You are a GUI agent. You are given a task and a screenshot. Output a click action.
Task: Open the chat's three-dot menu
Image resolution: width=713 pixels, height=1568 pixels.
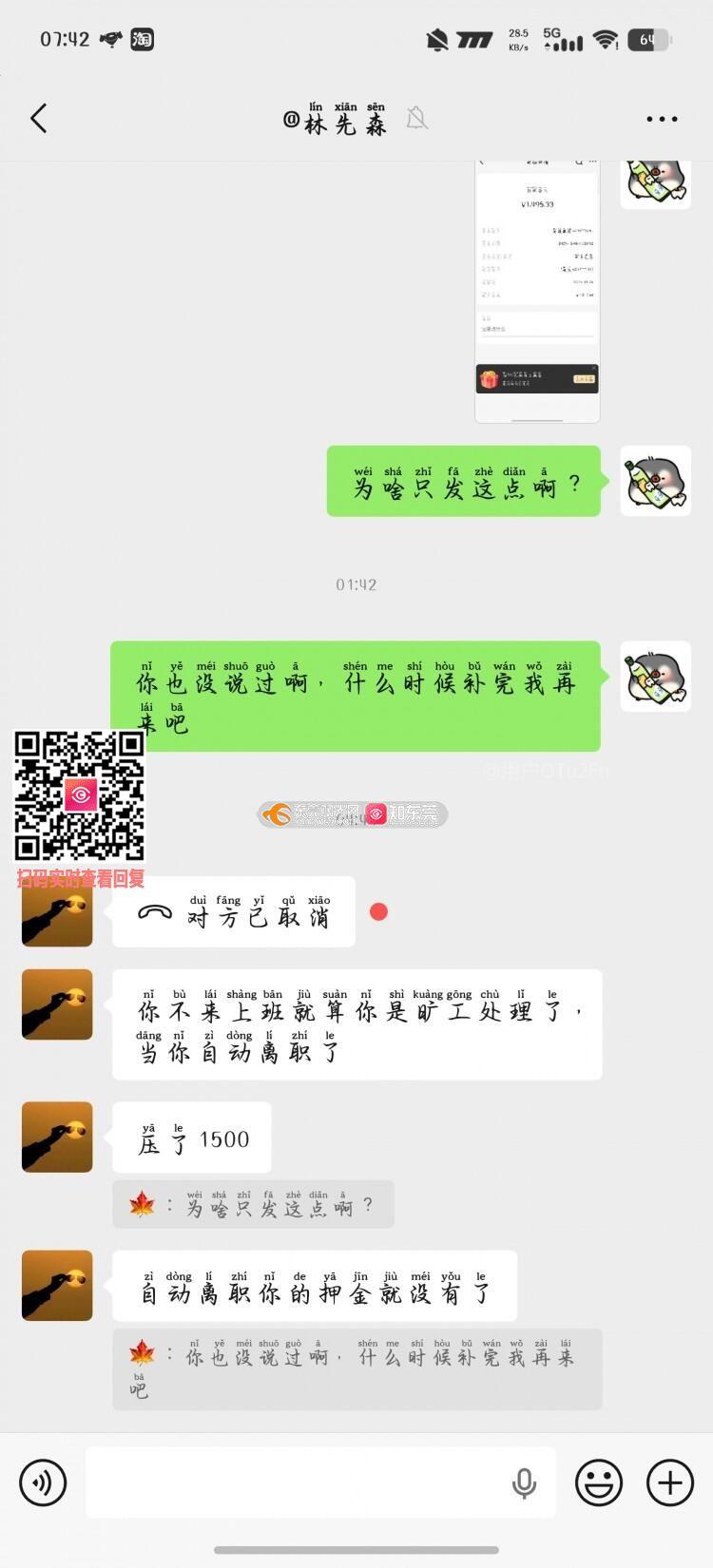662,119
